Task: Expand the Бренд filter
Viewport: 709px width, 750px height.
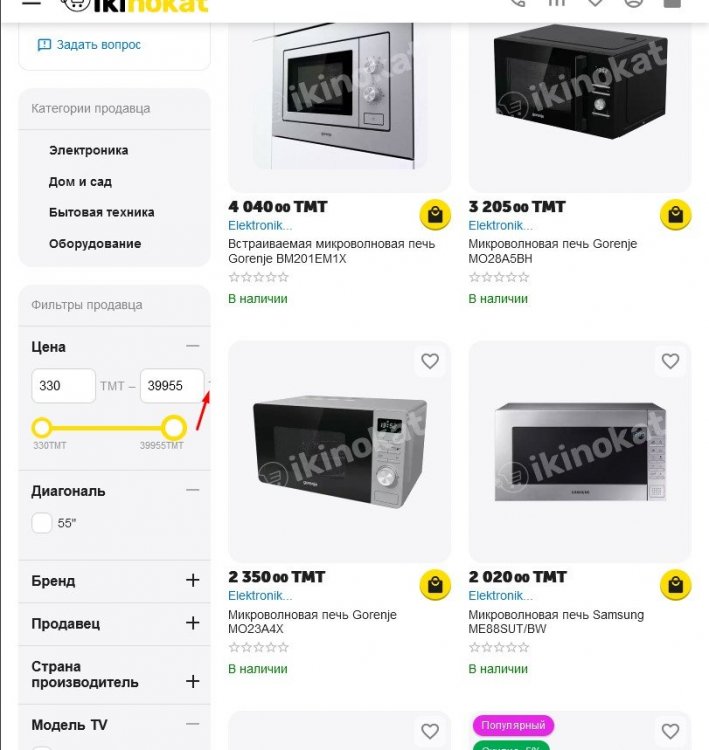Action: click(192, 580)
